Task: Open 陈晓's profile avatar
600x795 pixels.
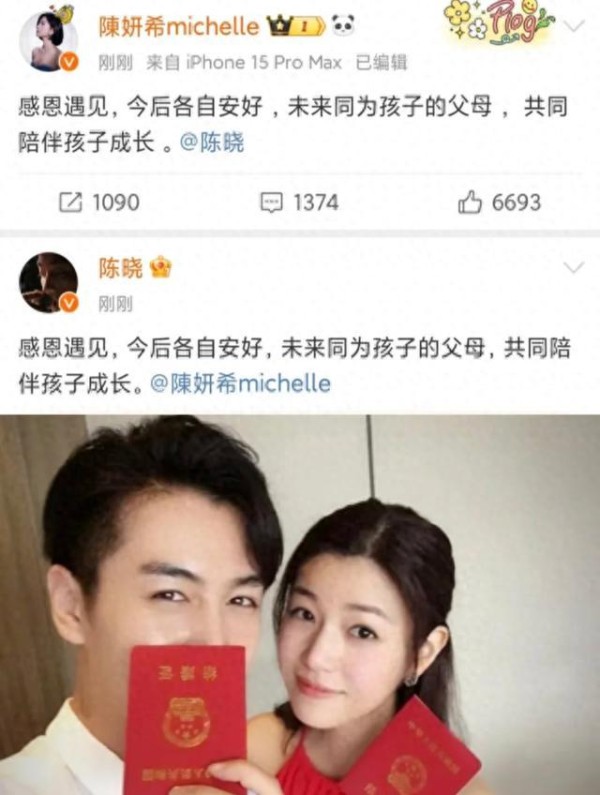Action: click(48, 281)
